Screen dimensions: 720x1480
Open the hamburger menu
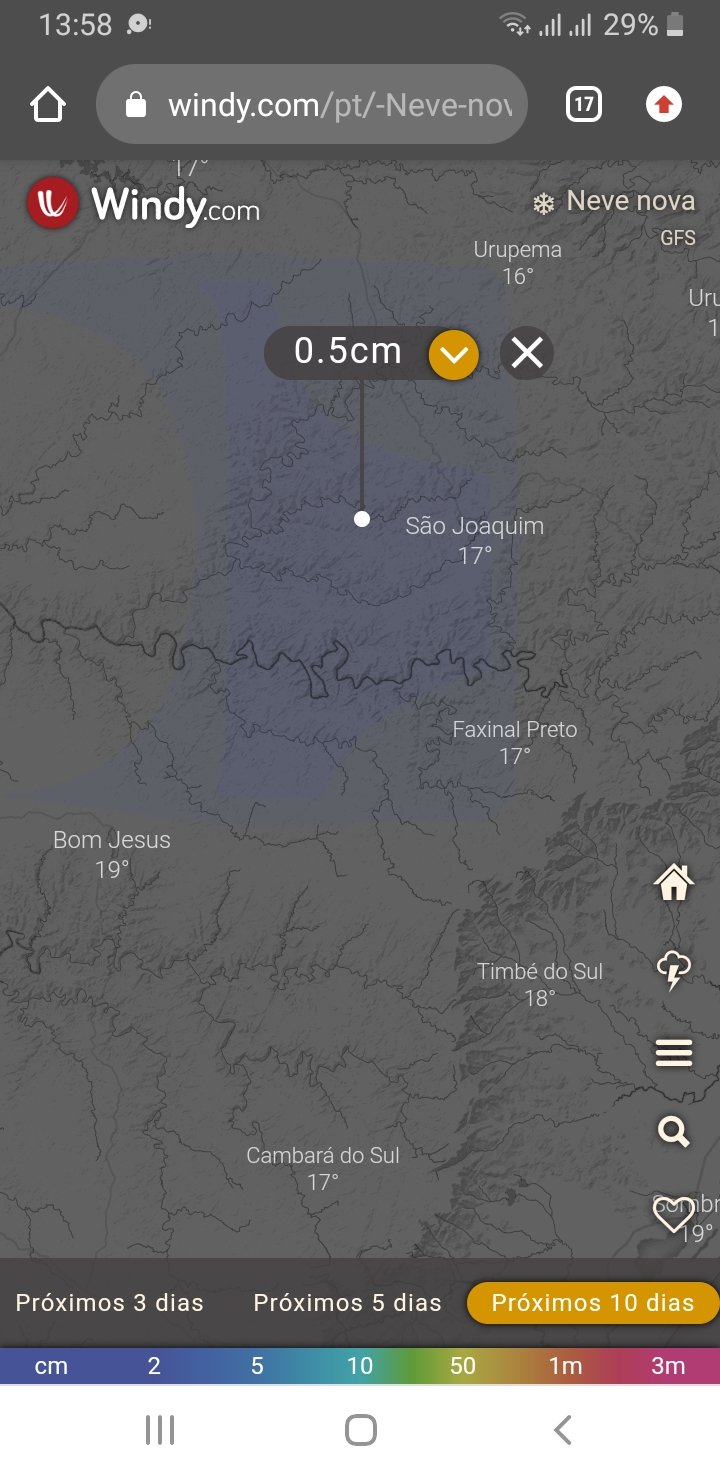point(673,1053)
